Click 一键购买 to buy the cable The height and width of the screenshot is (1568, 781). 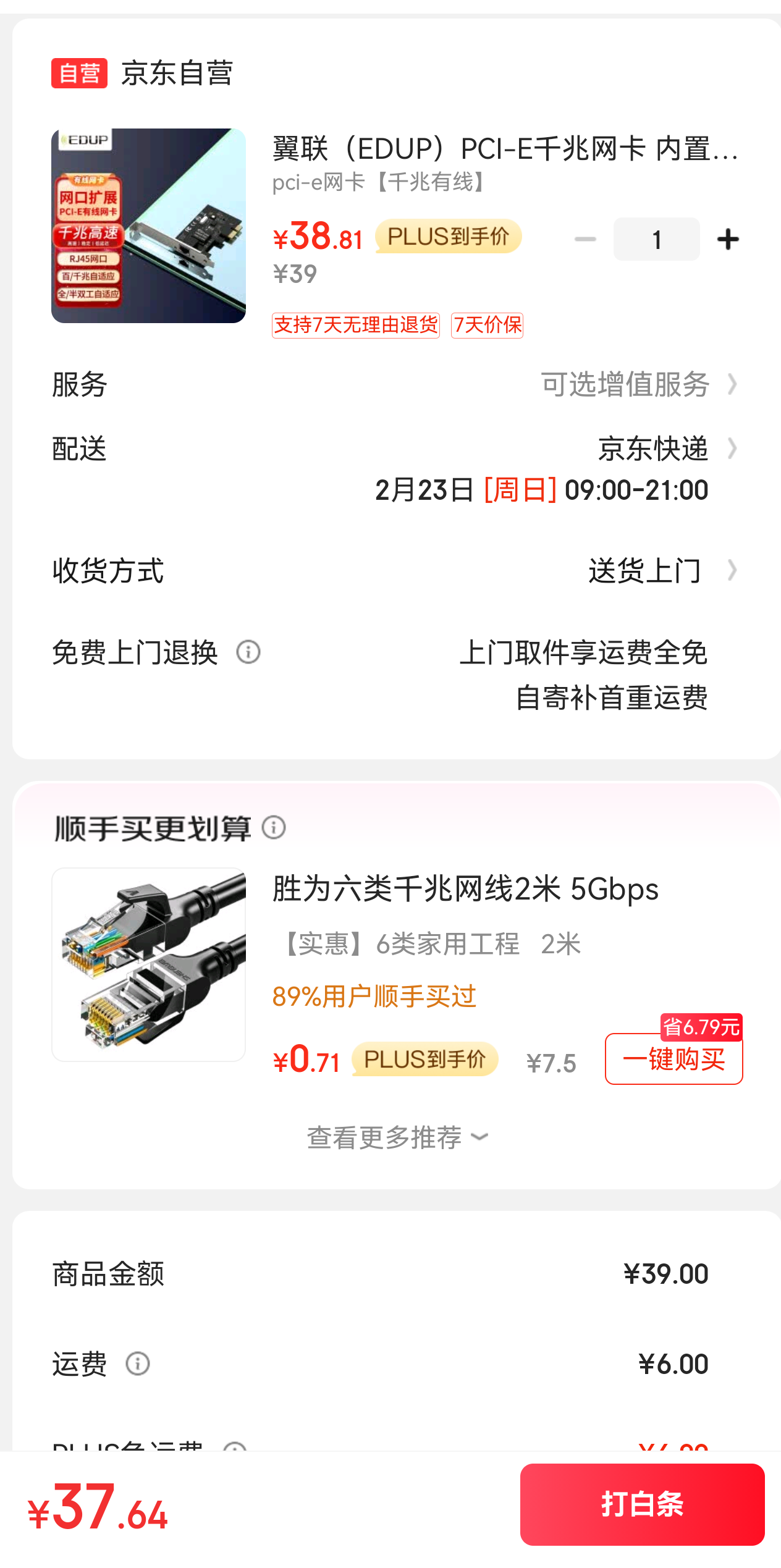point(673,1060)
